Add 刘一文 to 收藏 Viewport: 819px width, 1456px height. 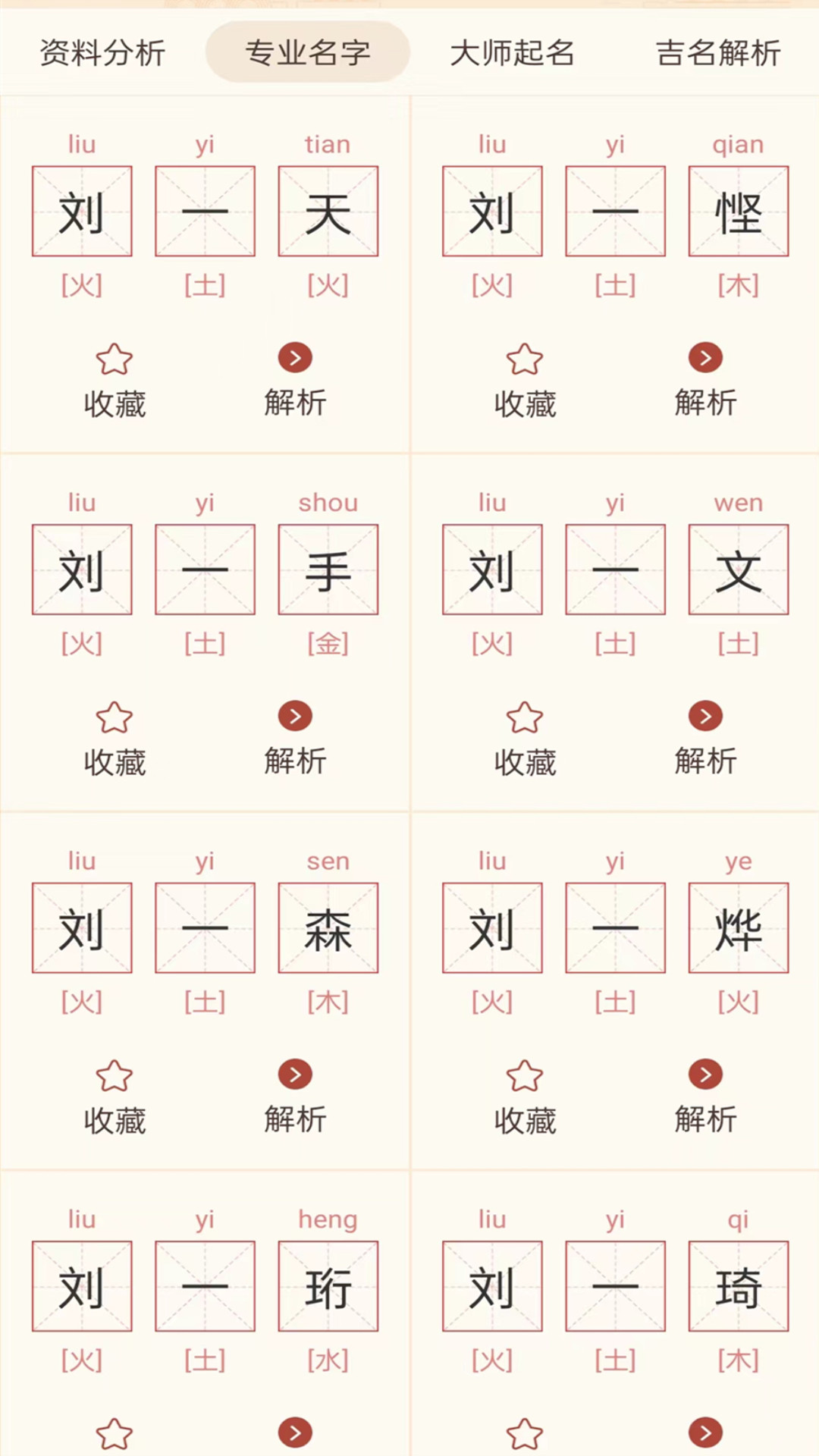pos(525,740)
